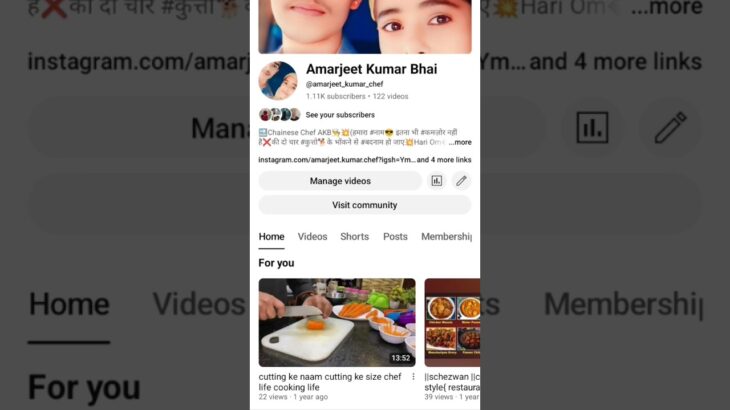Edit channel with the pencil icon

[461, 181]
